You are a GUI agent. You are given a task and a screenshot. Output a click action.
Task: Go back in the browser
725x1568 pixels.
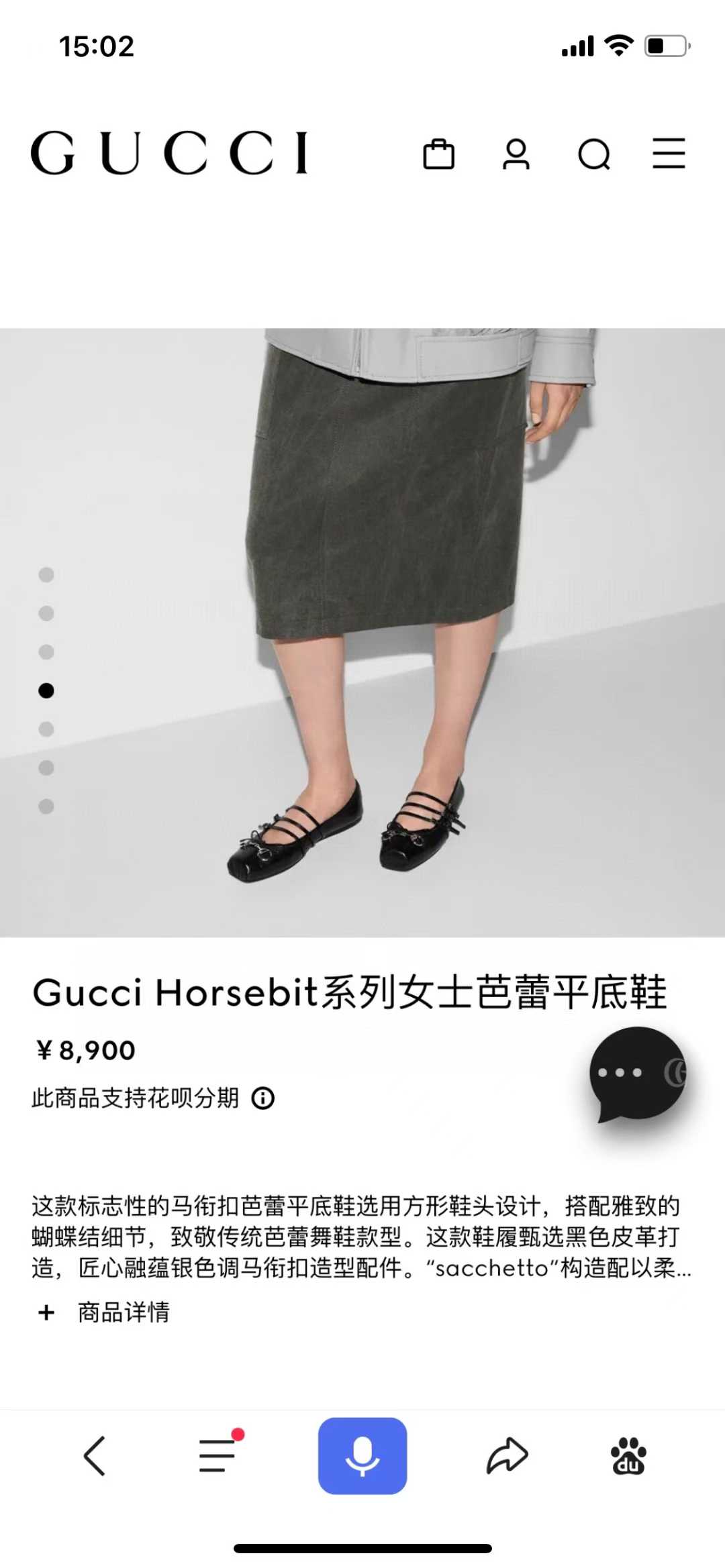pos(95,1455)
